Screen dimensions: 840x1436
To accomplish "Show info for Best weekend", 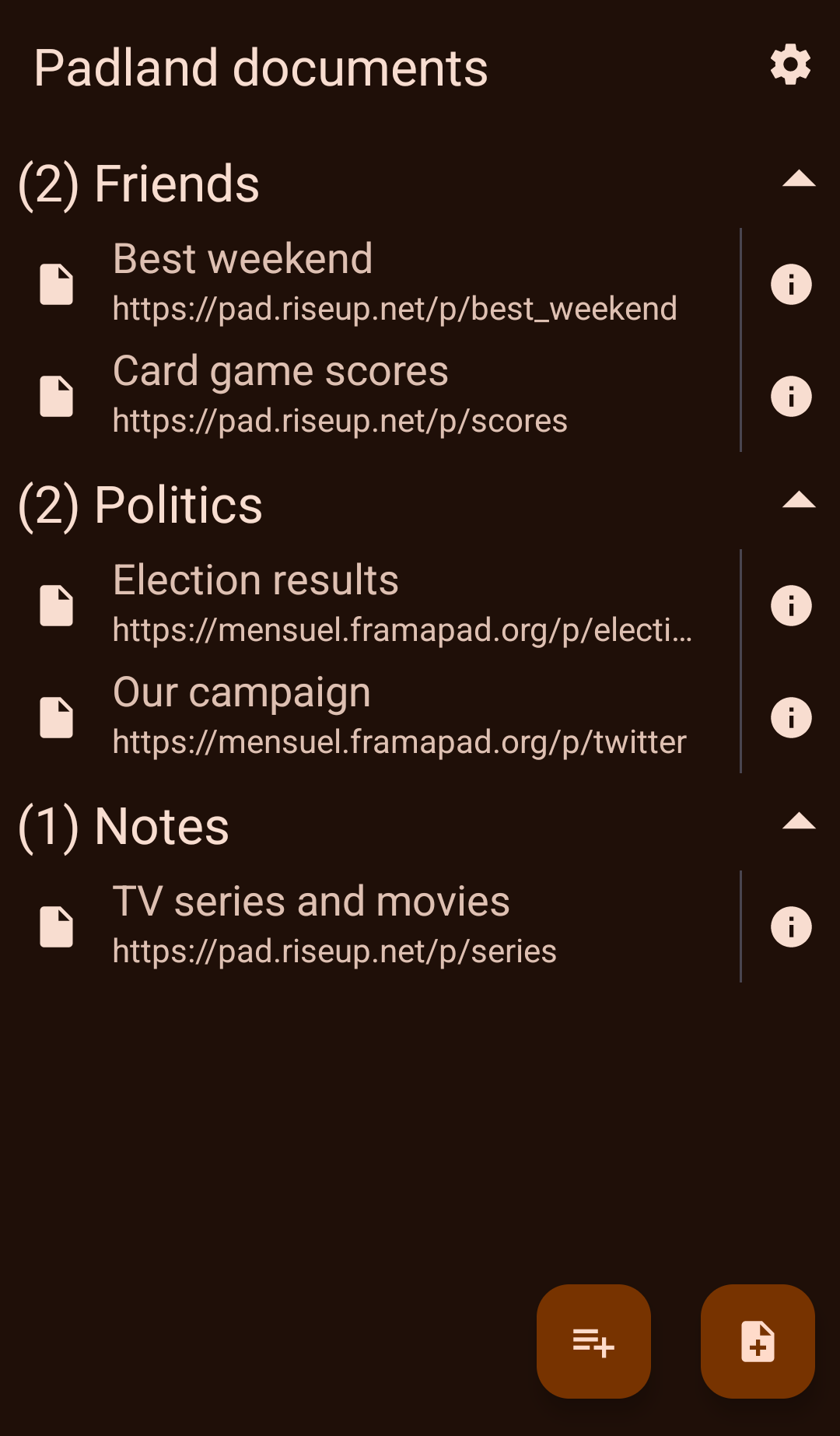I will [791, 285].
